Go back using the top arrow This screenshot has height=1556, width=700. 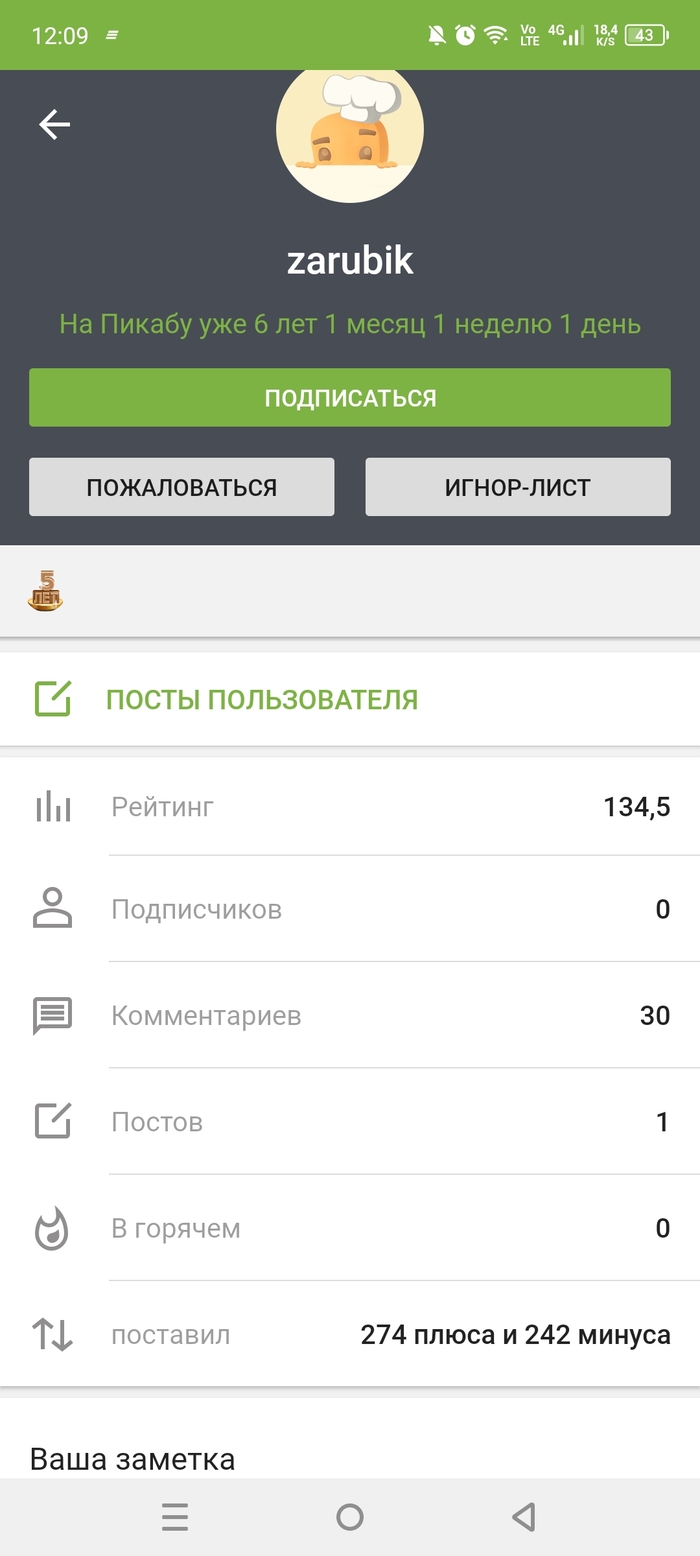coord(55,124)
